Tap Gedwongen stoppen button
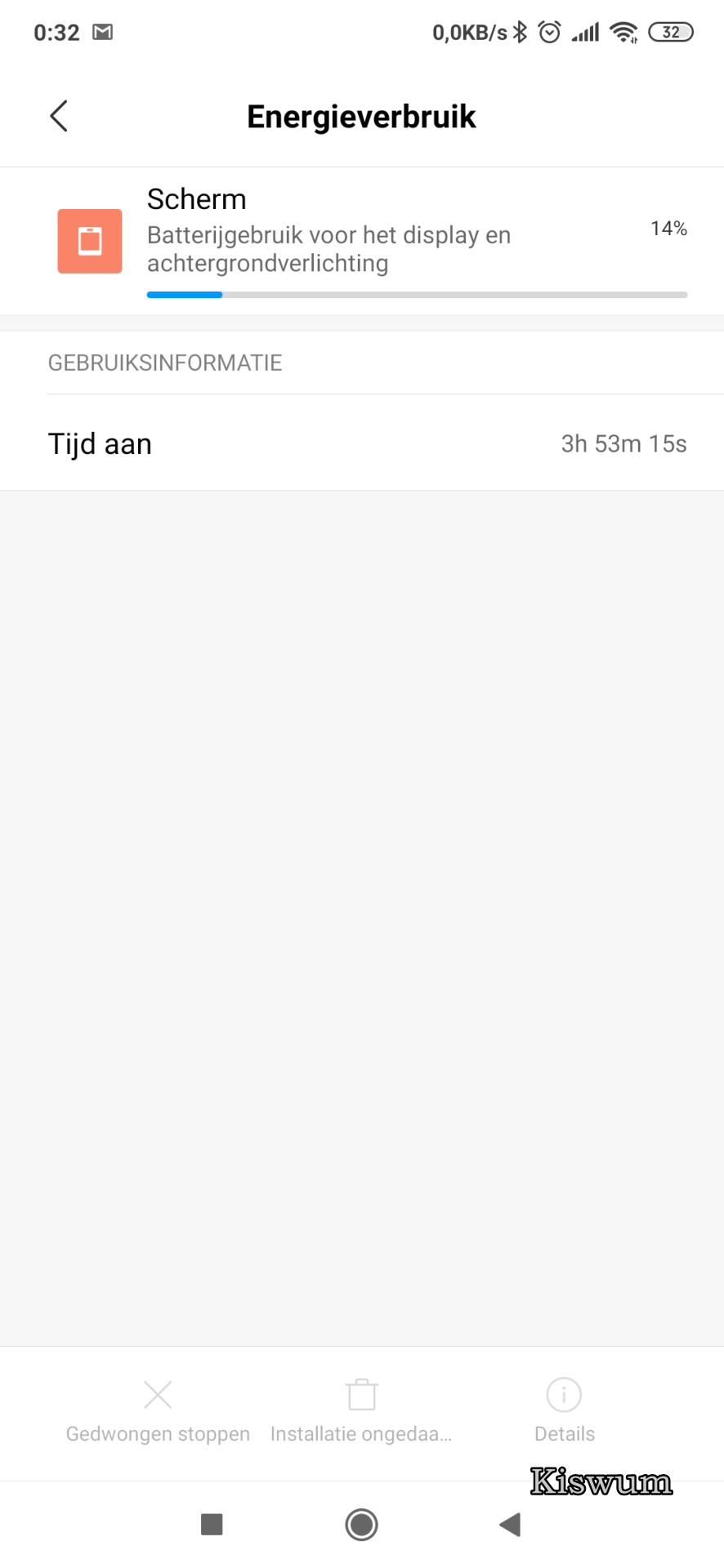This screenshot has width=724, height=1568. tap(158, 1411)
